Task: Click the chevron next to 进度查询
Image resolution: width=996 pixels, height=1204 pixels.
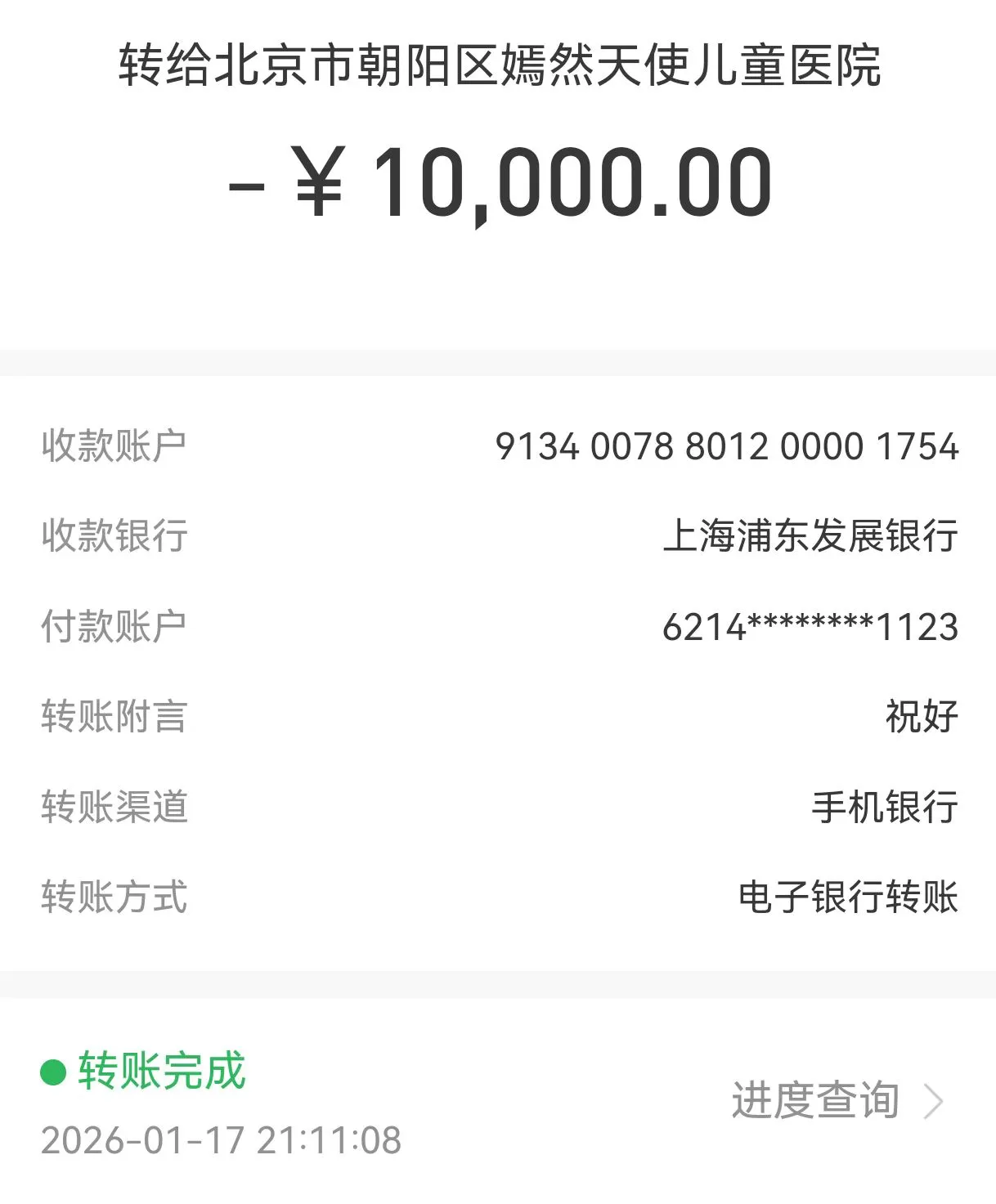Action: [932, 1101]
